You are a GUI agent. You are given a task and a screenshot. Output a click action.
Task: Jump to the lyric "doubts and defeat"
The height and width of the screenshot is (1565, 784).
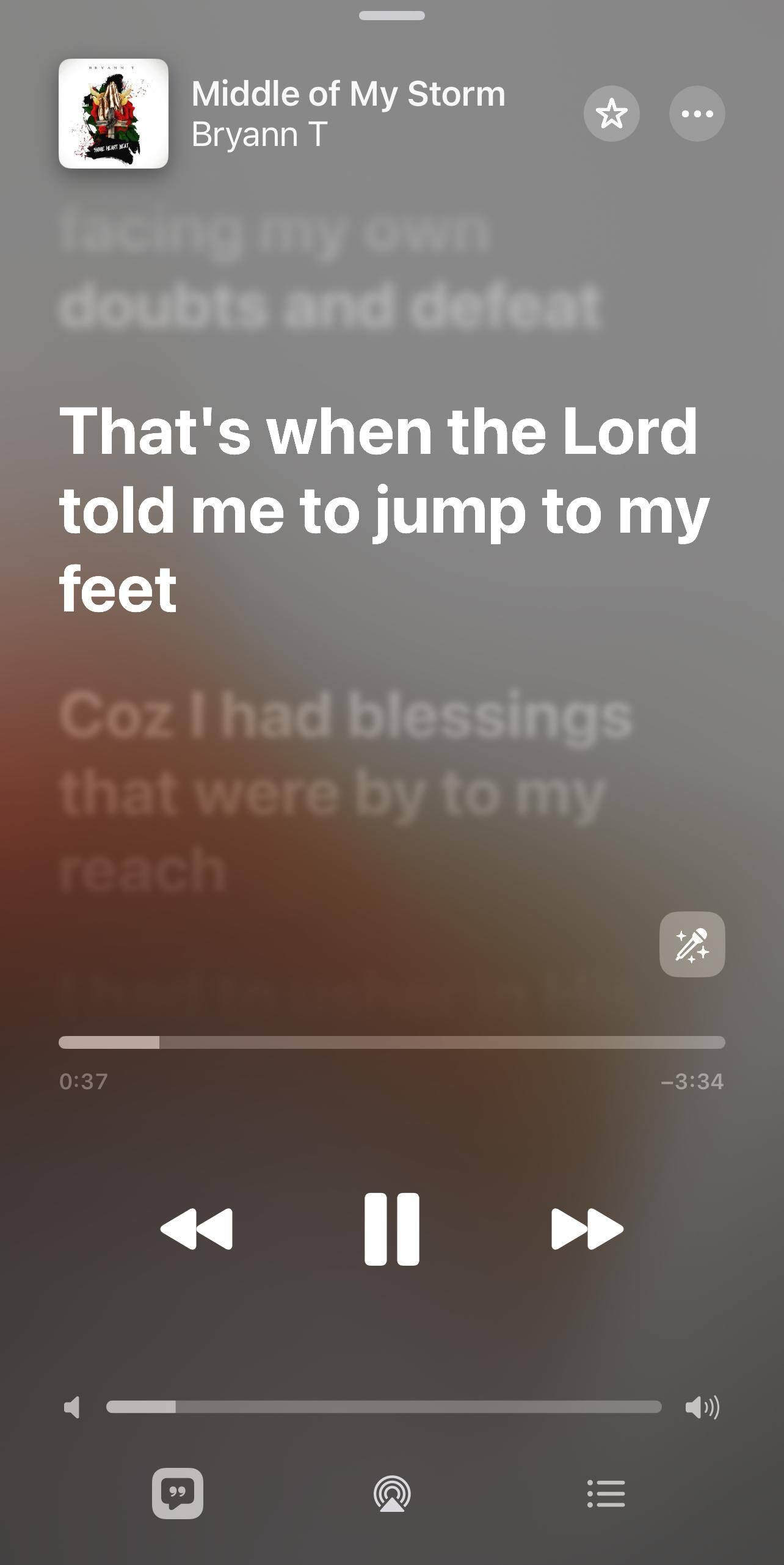click(x=330, y=305)
